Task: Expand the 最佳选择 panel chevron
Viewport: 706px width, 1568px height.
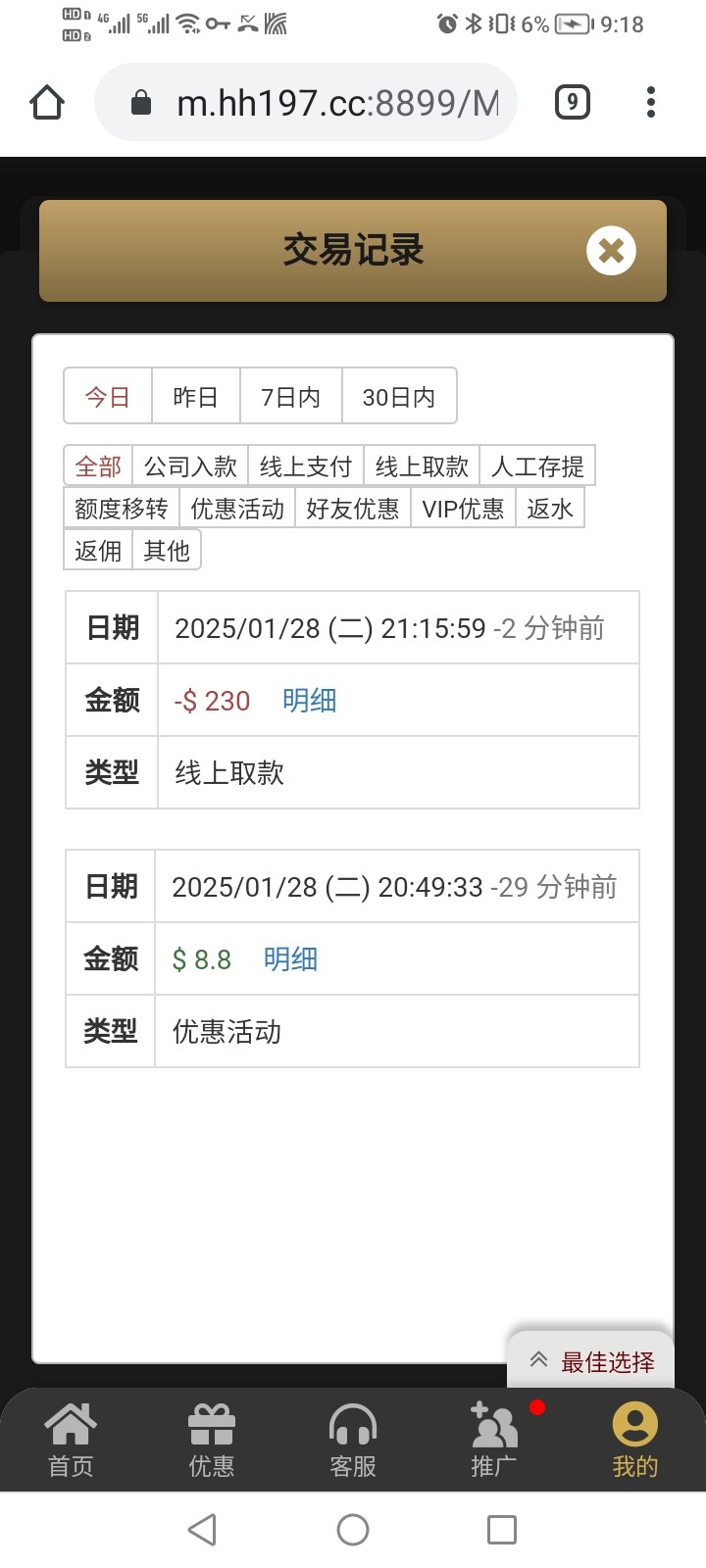Action: point(537,1359)
